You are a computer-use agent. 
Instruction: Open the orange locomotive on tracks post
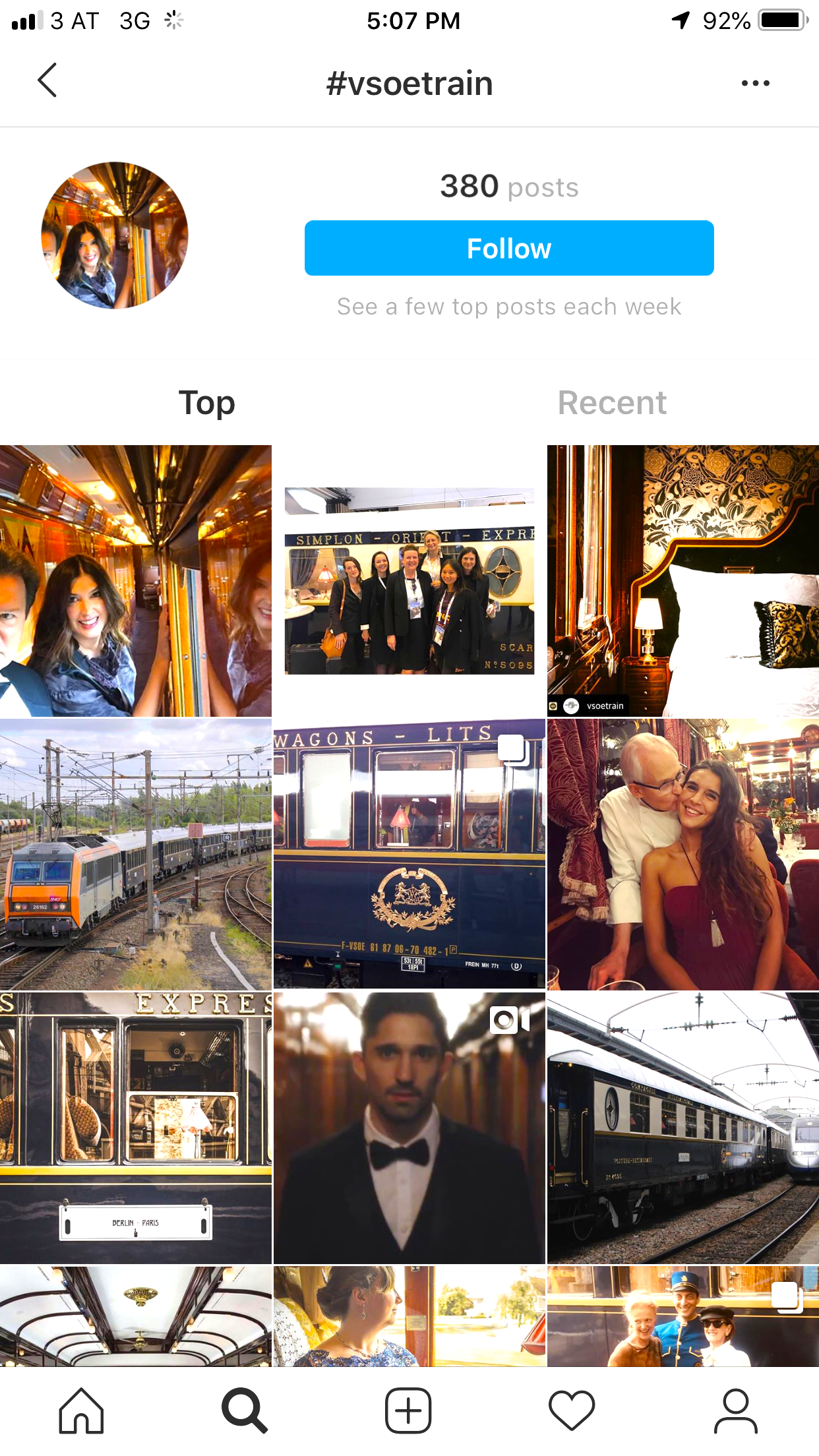pos(135,855)
